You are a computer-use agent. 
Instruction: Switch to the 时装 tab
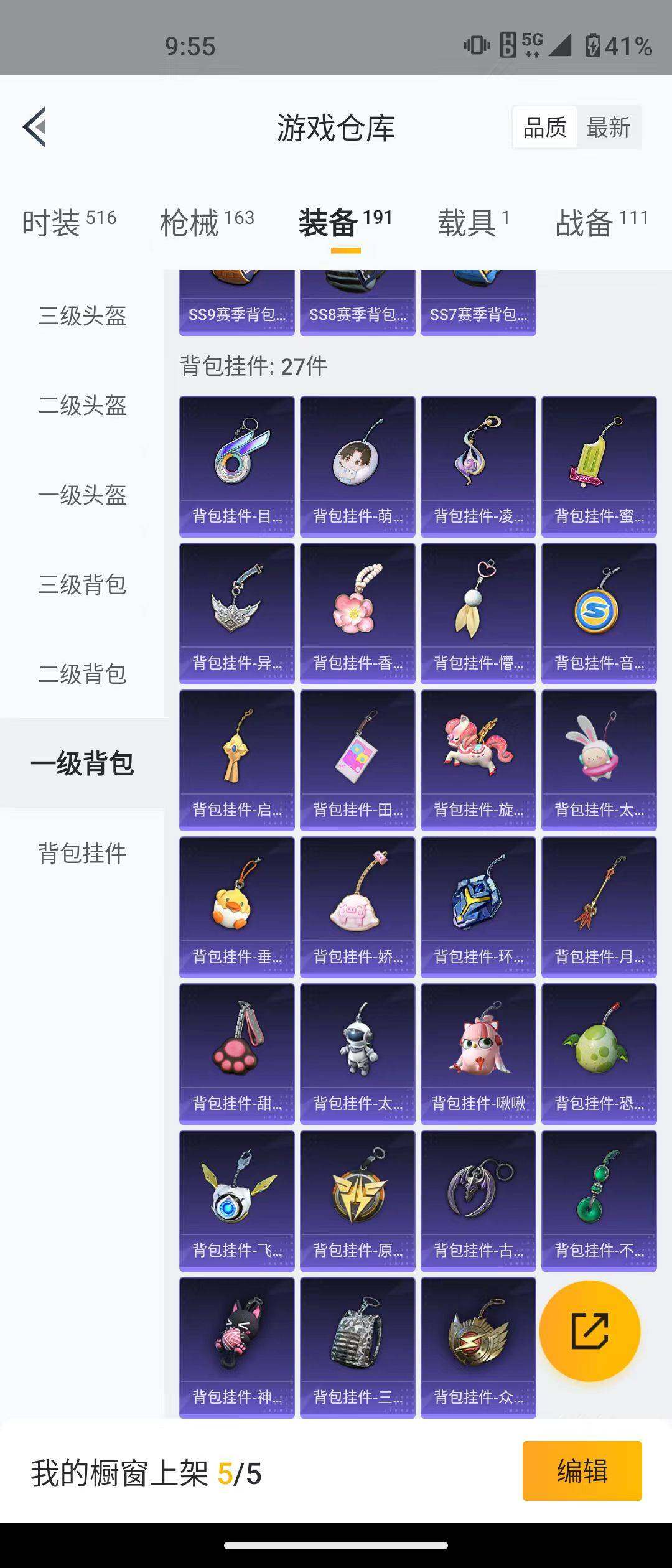tap(68, 222)
